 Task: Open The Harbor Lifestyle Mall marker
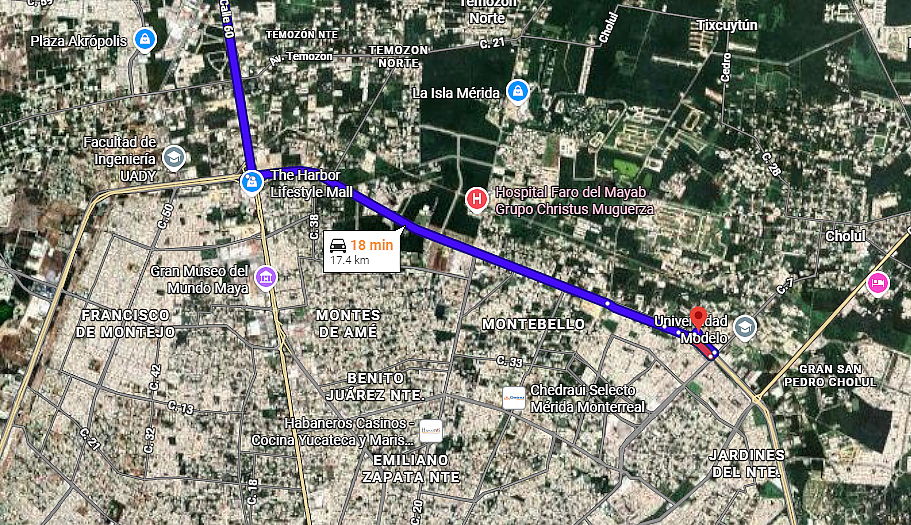(250, 182)
